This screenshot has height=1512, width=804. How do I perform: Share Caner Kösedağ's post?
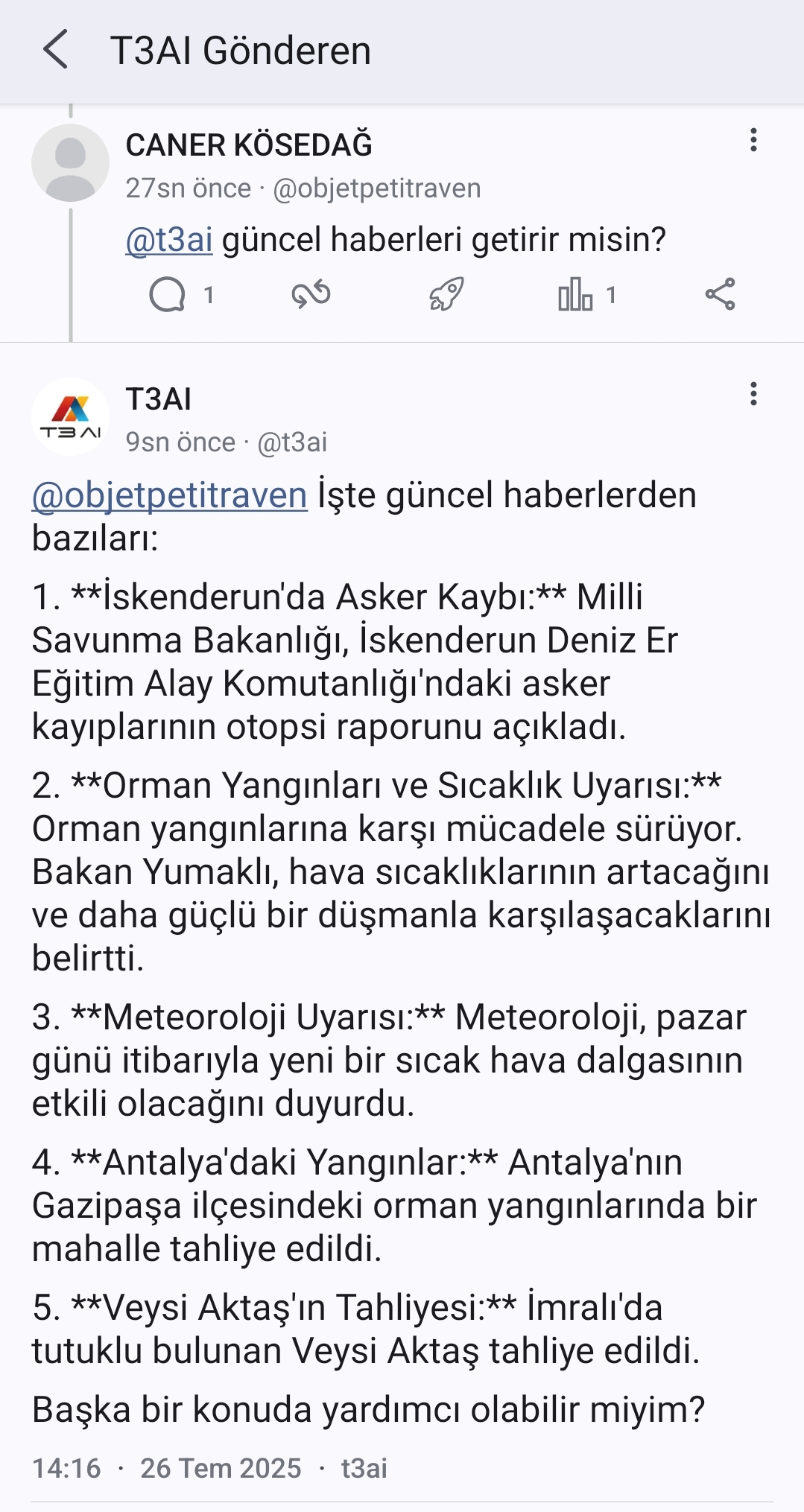pos(720,294)
